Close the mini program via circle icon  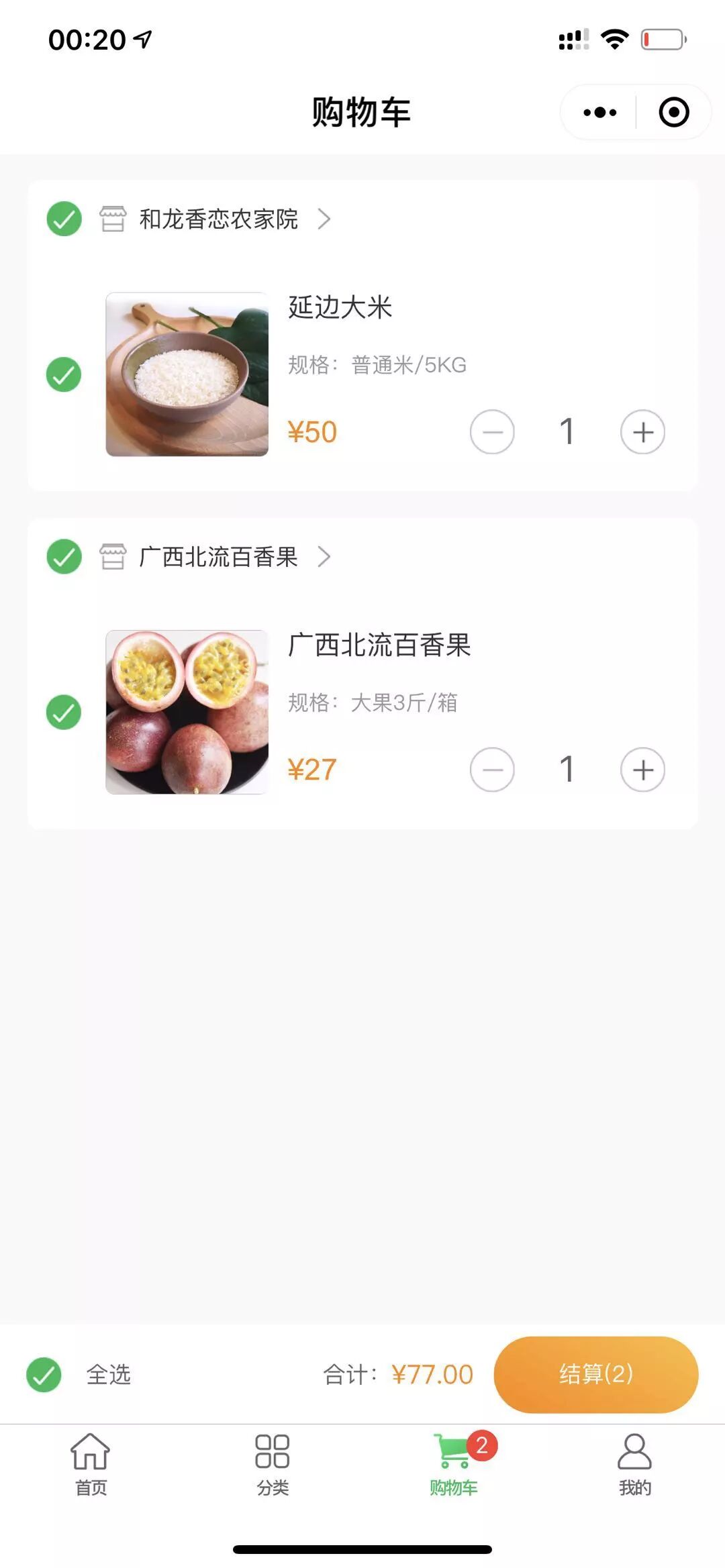673,112
